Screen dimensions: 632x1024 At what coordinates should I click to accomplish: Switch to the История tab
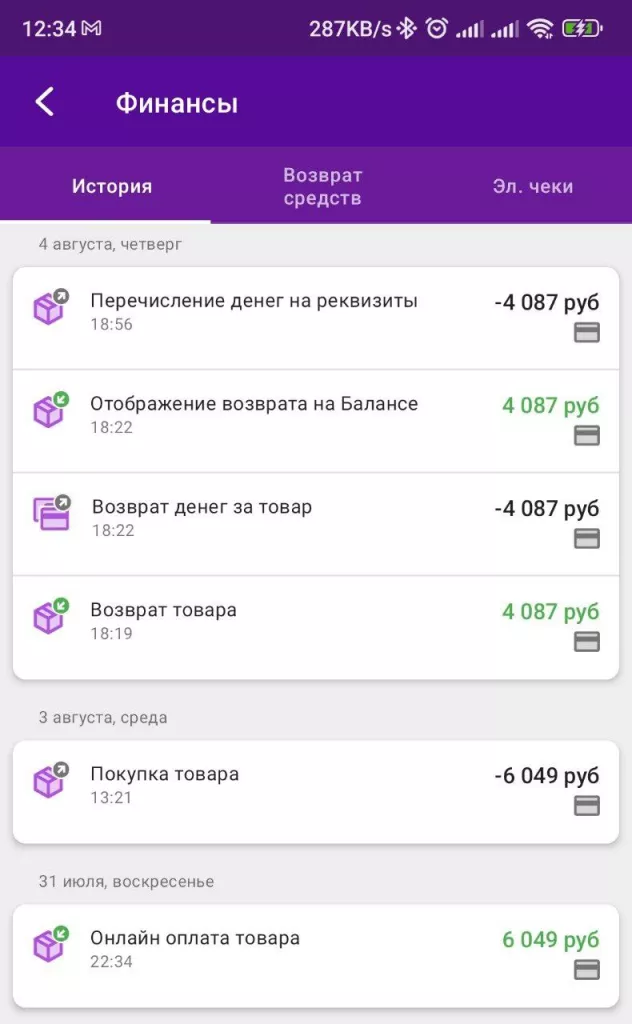click(x=112, y=186)
